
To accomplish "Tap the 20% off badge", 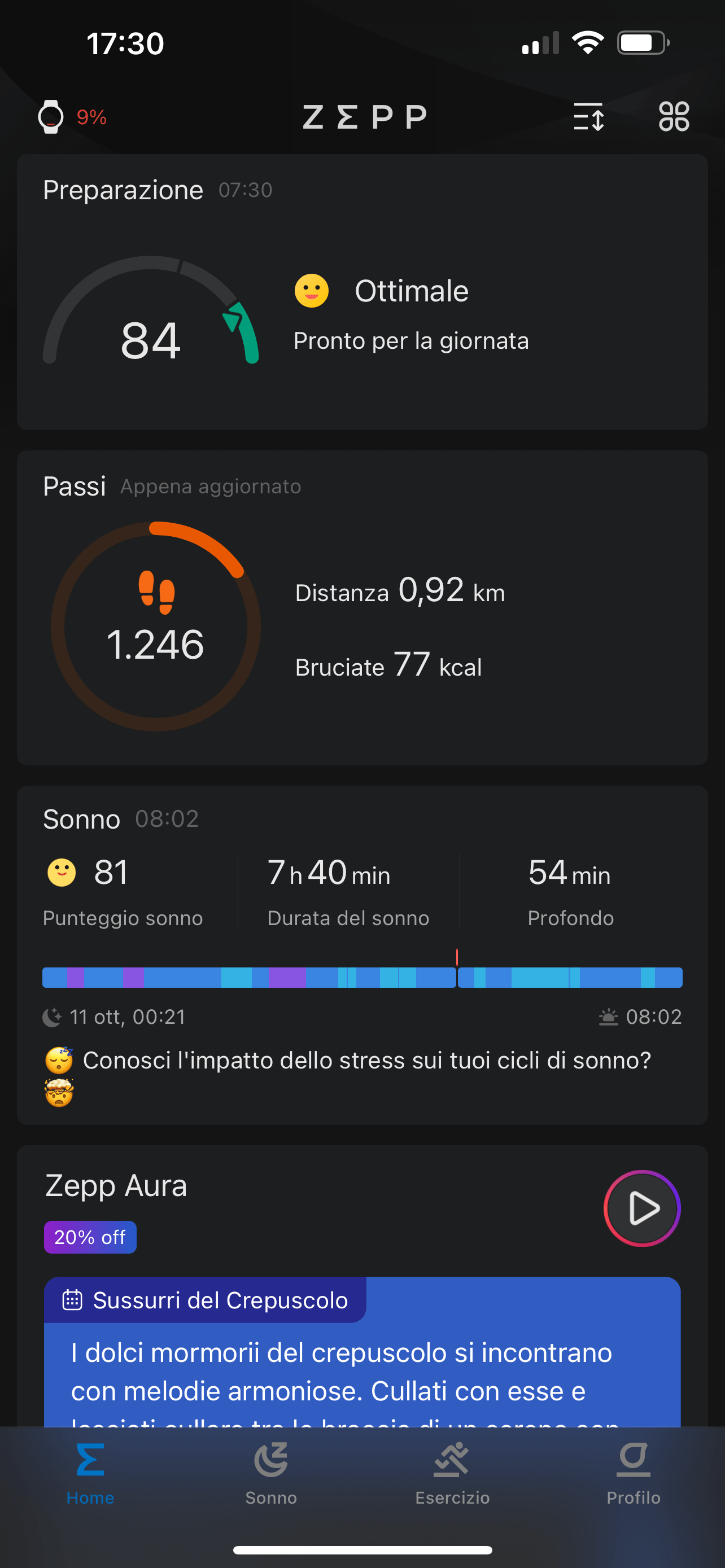I will [x=90, y=1237].
